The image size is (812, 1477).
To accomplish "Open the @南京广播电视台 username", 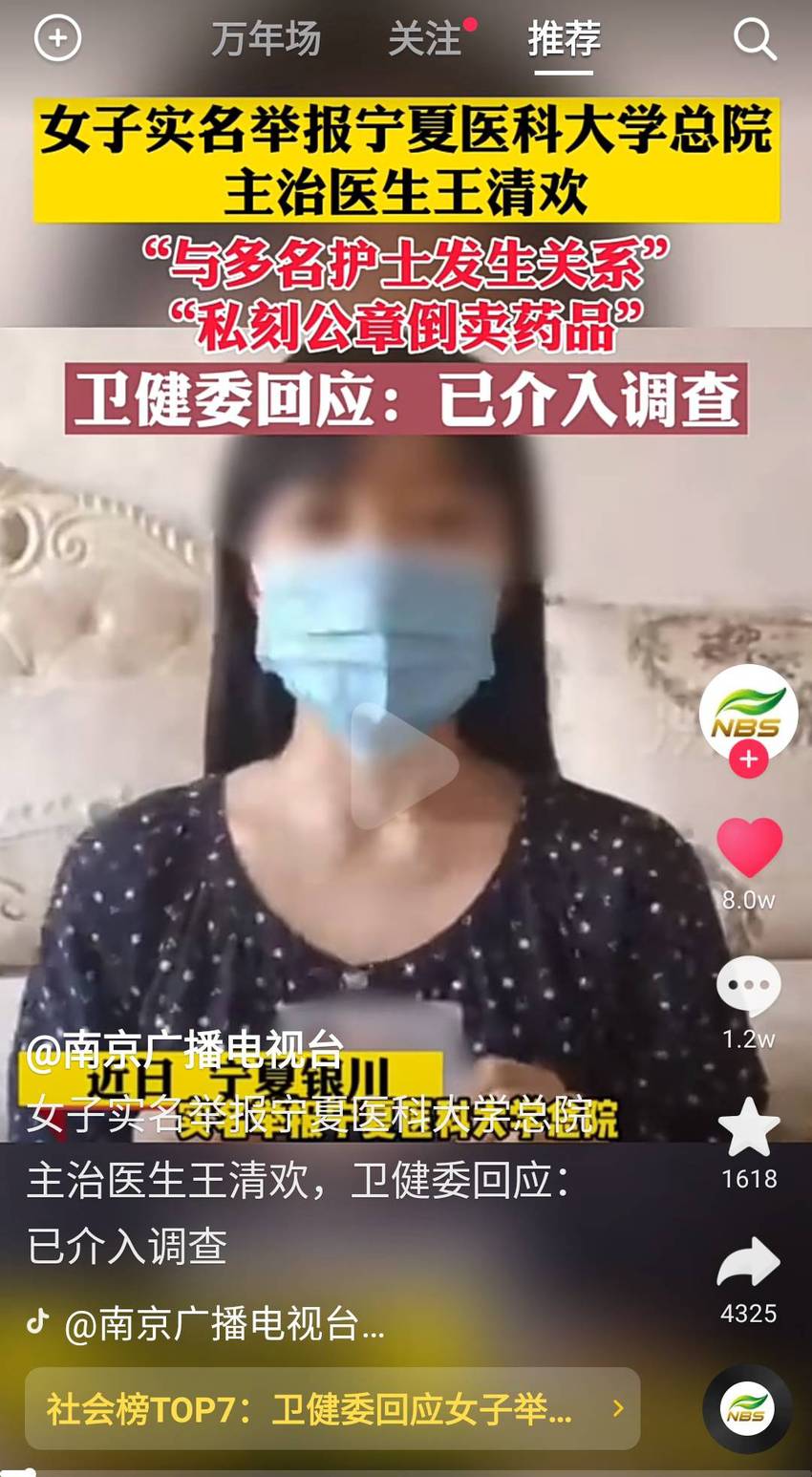I will (x=184, y=1051).
